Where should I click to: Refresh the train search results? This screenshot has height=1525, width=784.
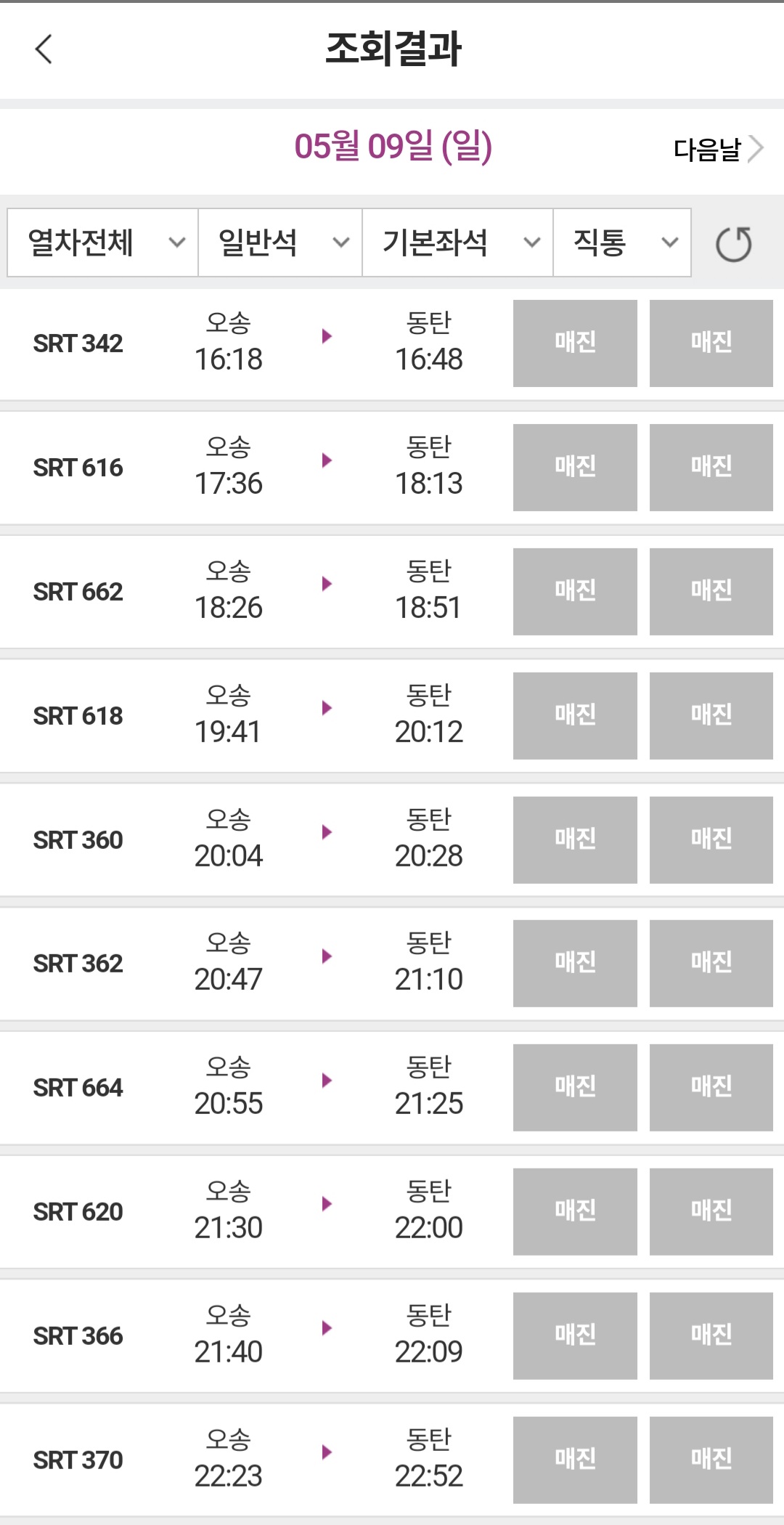click(x=734, y=244)
